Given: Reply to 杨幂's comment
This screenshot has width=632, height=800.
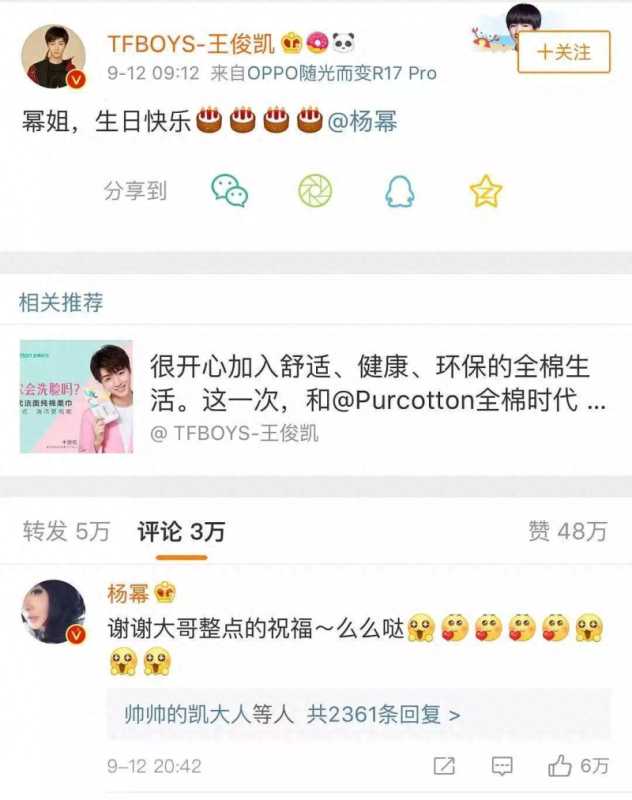Looking at the screenshot, I should pyautogui.click(x=501, y=766).
